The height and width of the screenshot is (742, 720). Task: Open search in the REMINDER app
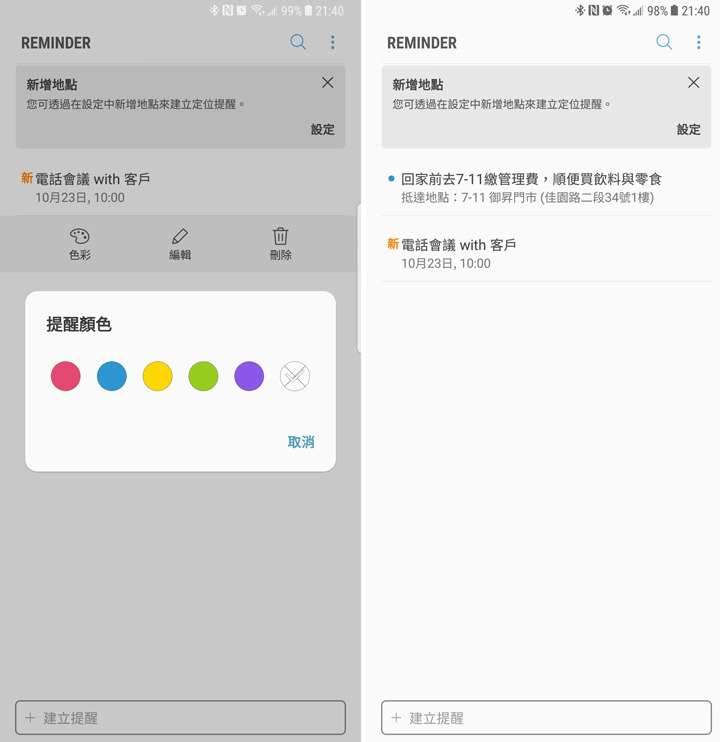pyautogui.click(x=297, y=43)
